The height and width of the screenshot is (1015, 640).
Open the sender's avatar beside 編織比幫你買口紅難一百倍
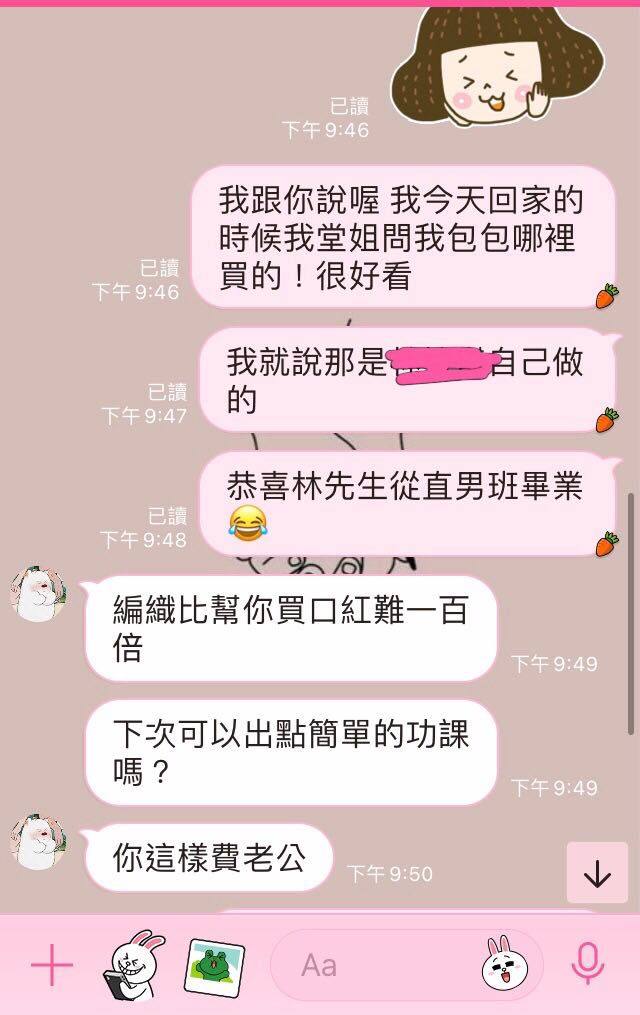(39, 594)
